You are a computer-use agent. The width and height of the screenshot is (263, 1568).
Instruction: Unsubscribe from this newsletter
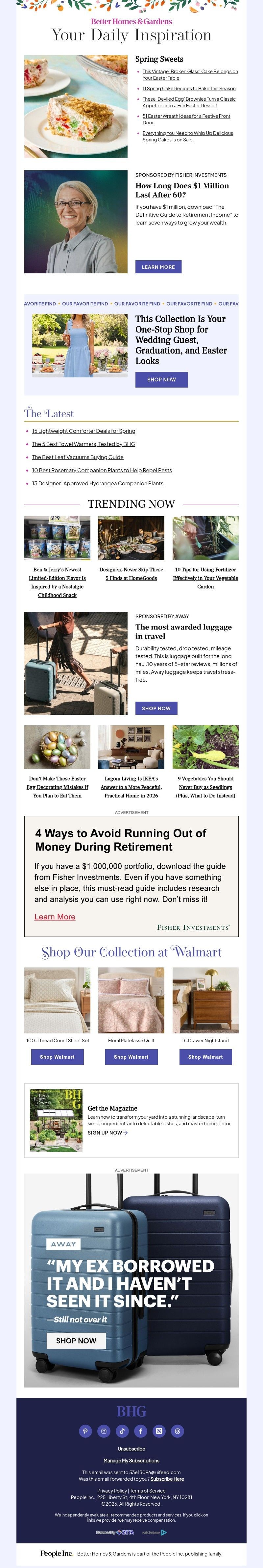coord(131,1449)
